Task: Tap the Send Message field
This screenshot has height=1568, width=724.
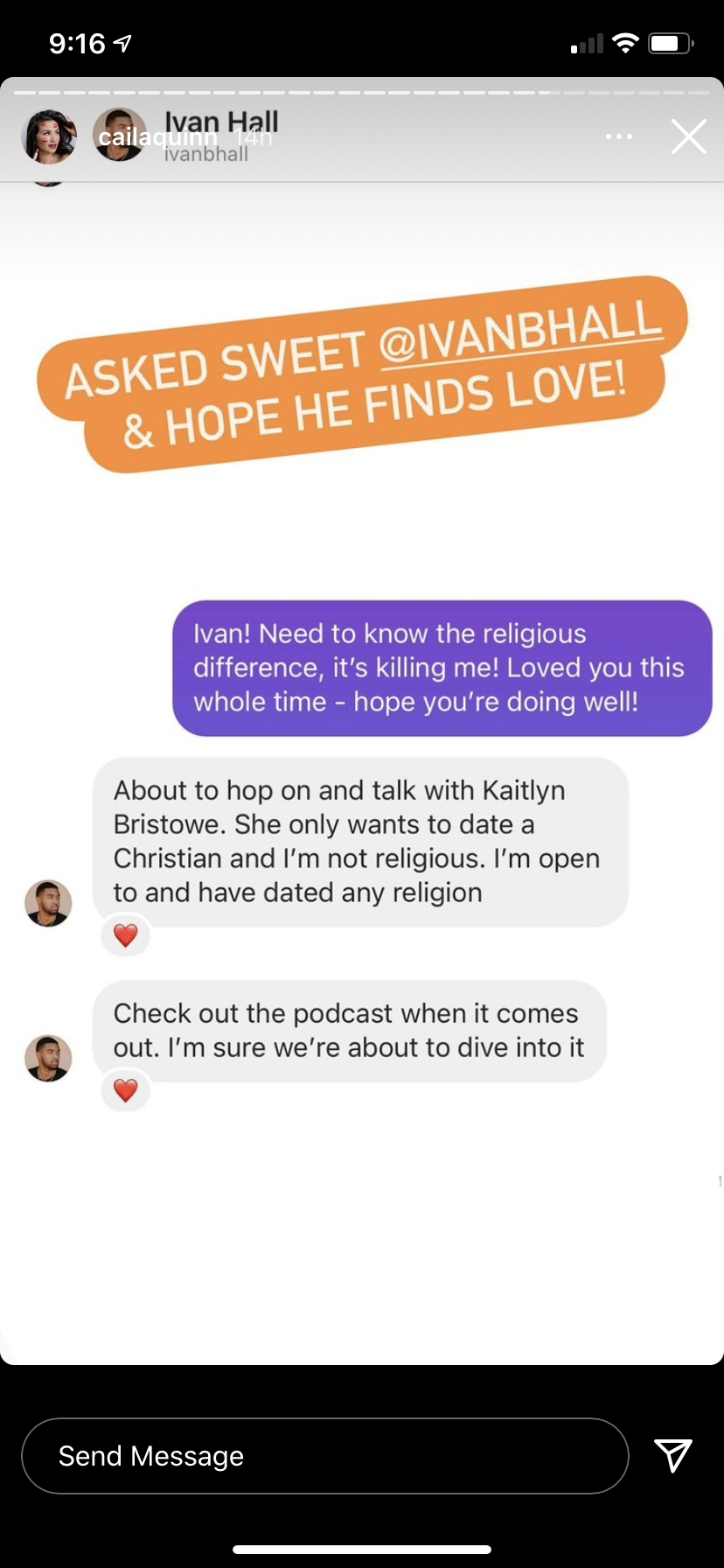Action: coord(324,1456)
